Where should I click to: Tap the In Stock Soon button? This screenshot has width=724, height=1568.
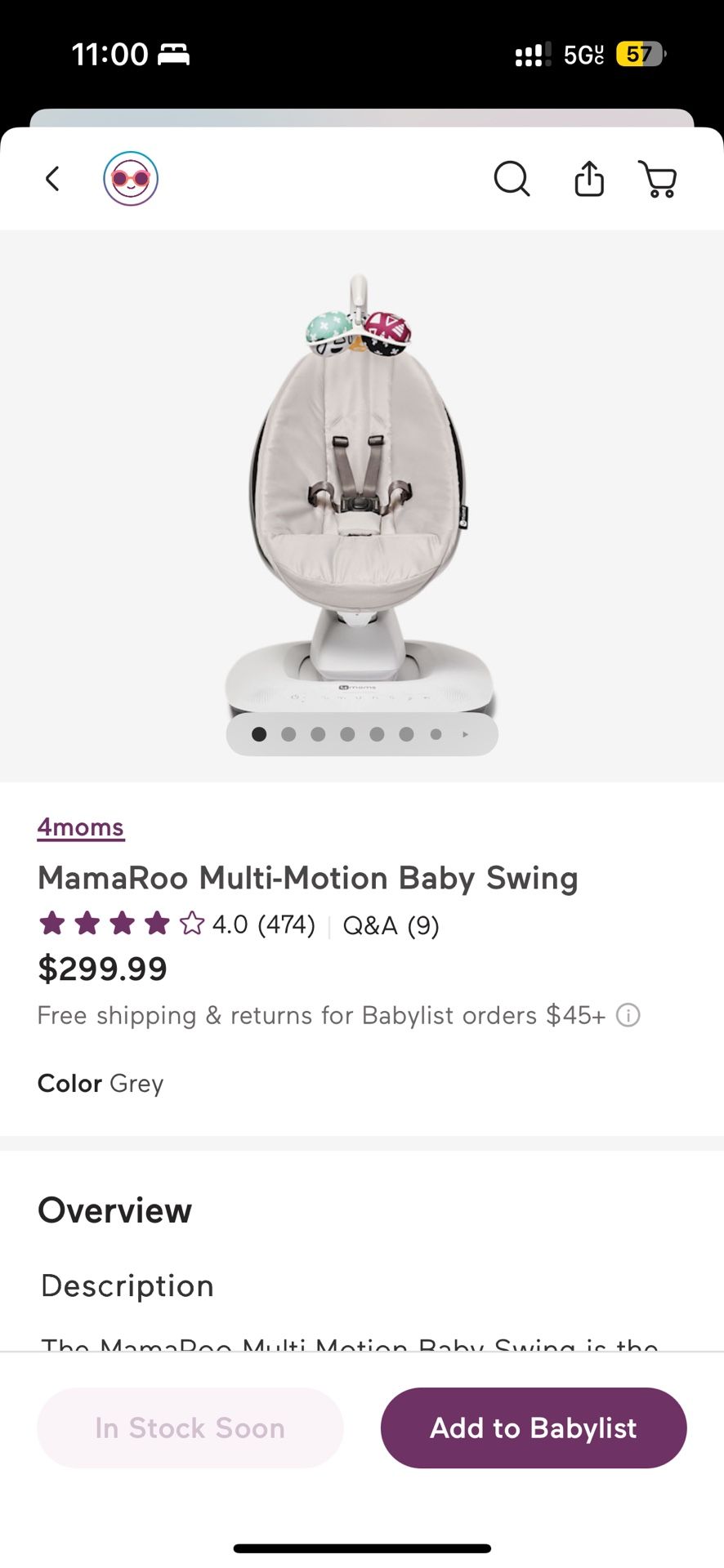pyautogui.click(x=190, y=1428)
